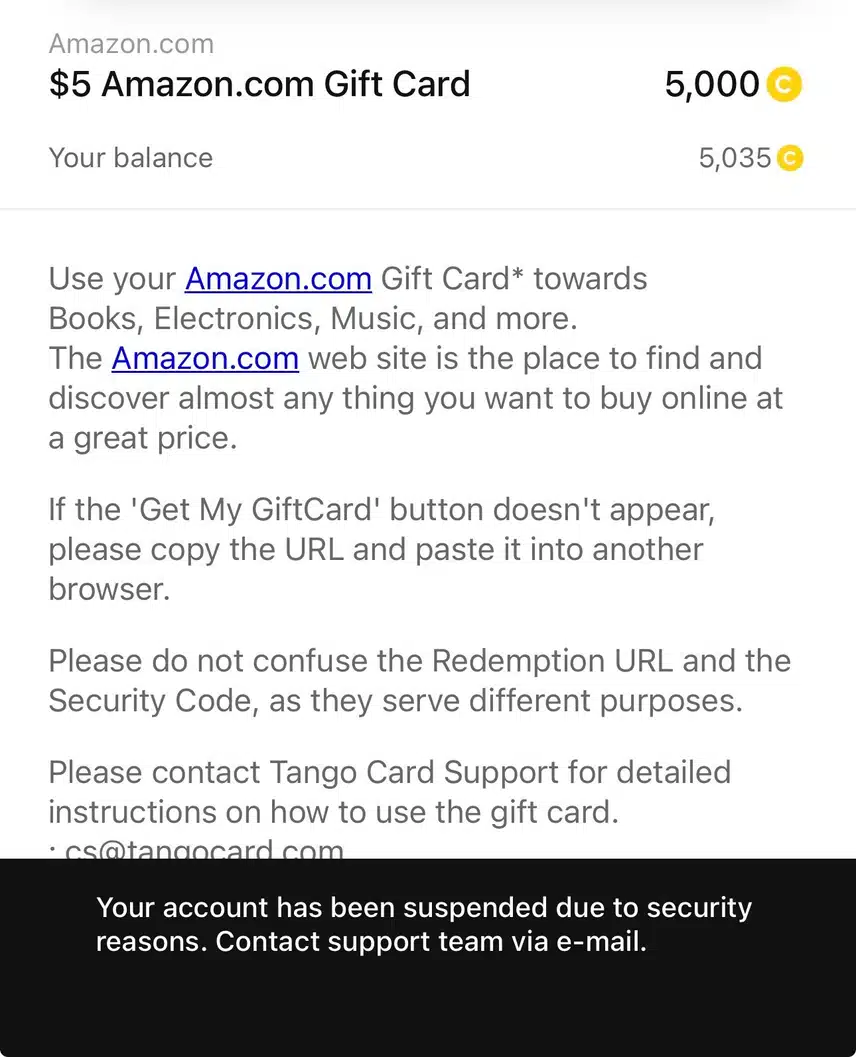Open the Amazon.com link before Gift Card
This screenshot has width=856, height=1057.
coord(278,278)
